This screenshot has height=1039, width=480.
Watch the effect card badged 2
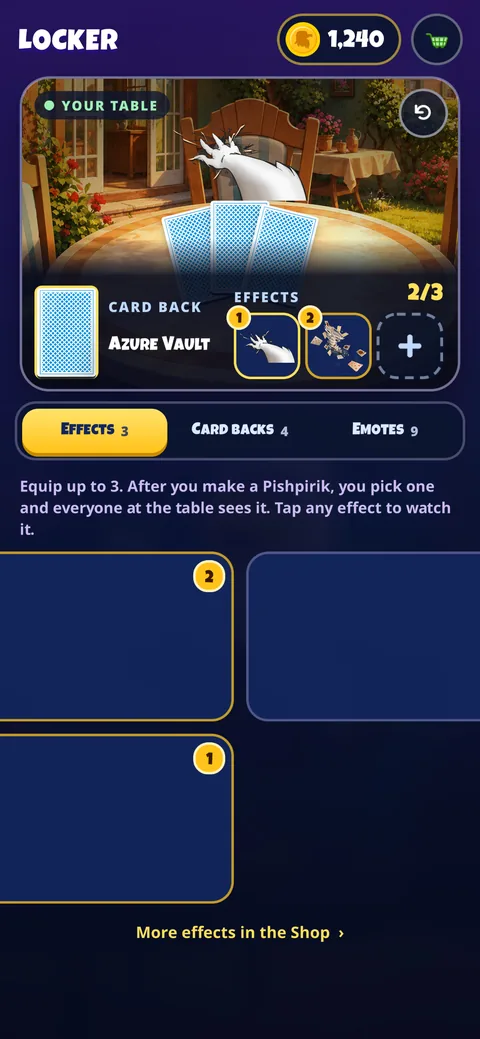point(116,636)
